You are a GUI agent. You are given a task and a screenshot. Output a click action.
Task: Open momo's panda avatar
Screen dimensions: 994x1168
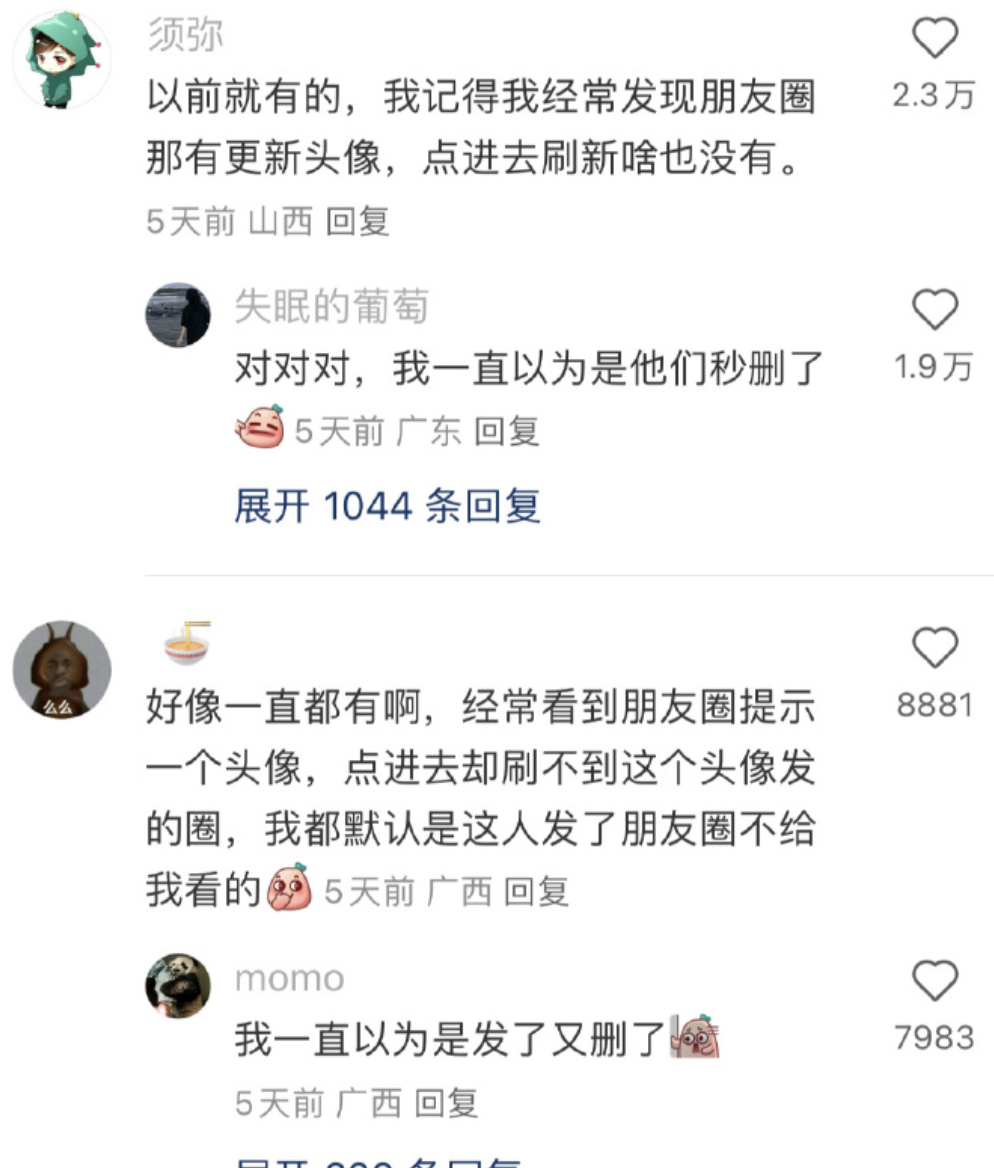coord(178,985)
